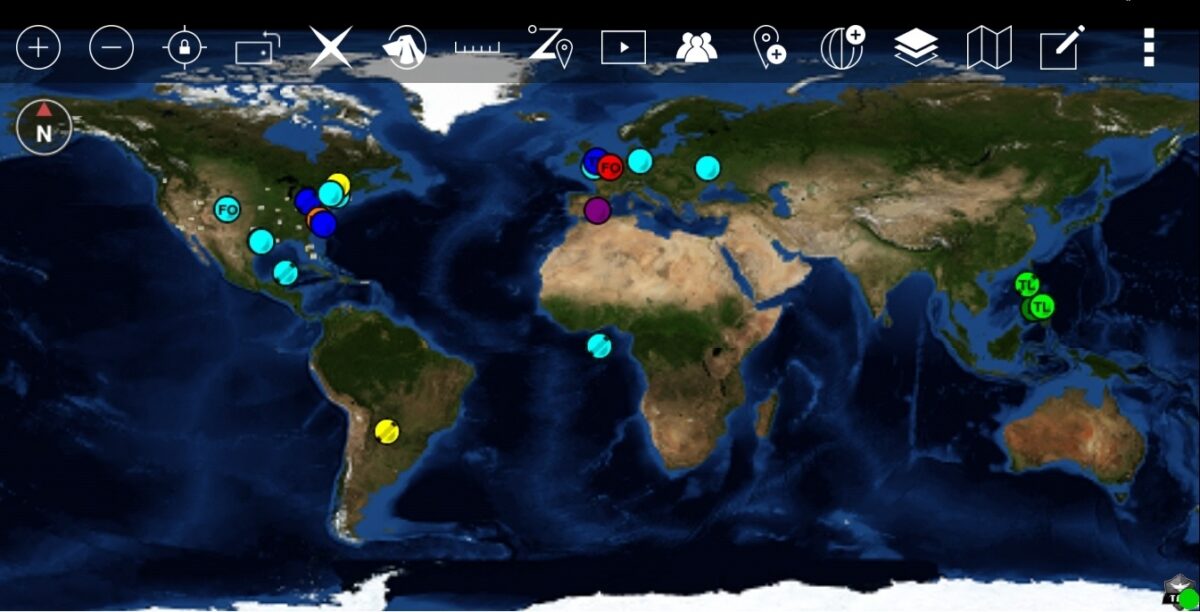
Task: Open the video player tool
Action: pyautogui.click(x=623, y=47)
